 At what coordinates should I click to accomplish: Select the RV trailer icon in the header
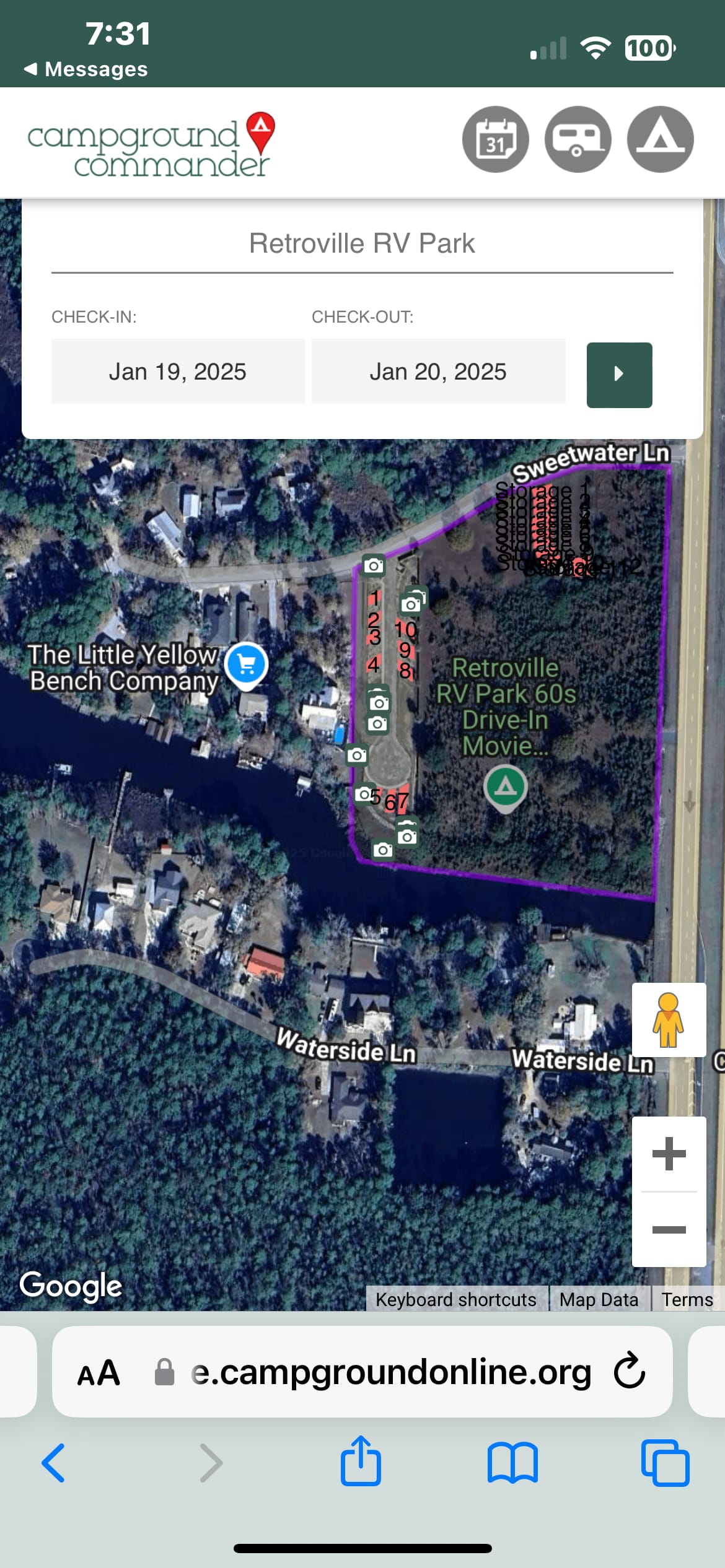coord(578,139)
